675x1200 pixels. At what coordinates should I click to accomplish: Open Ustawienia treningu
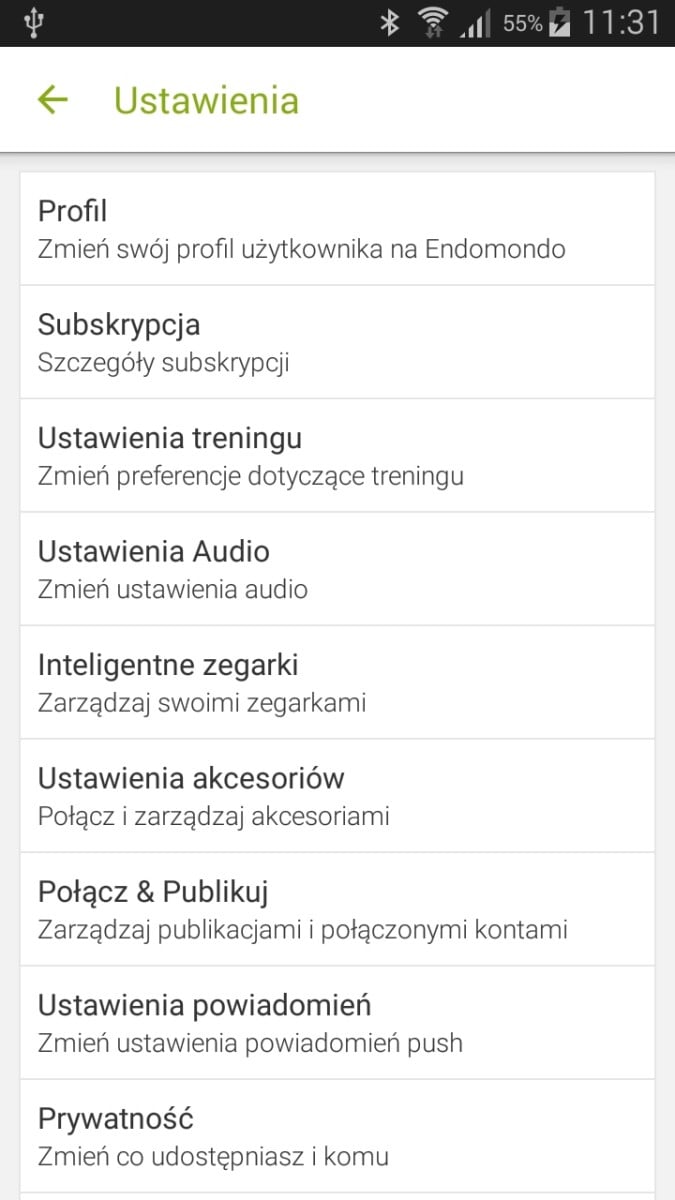(x=337, y=456)
